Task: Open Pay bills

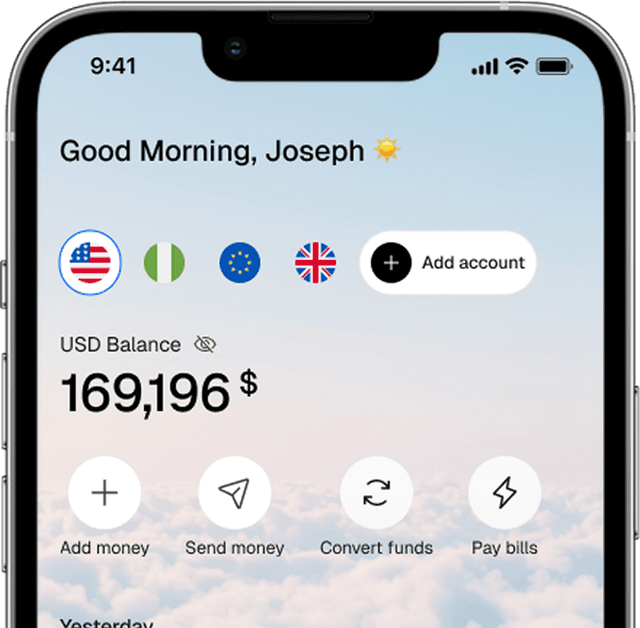Action: click(504, 493)
